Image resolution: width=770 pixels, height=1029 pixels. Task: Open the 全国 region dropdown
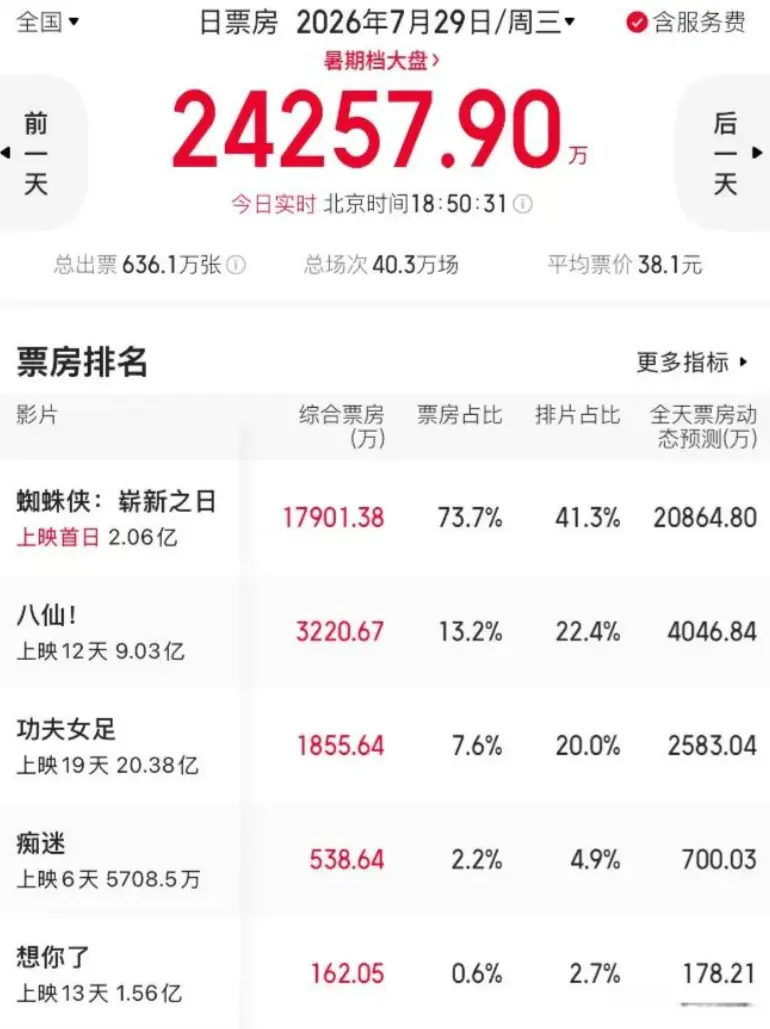click(47, 22)
